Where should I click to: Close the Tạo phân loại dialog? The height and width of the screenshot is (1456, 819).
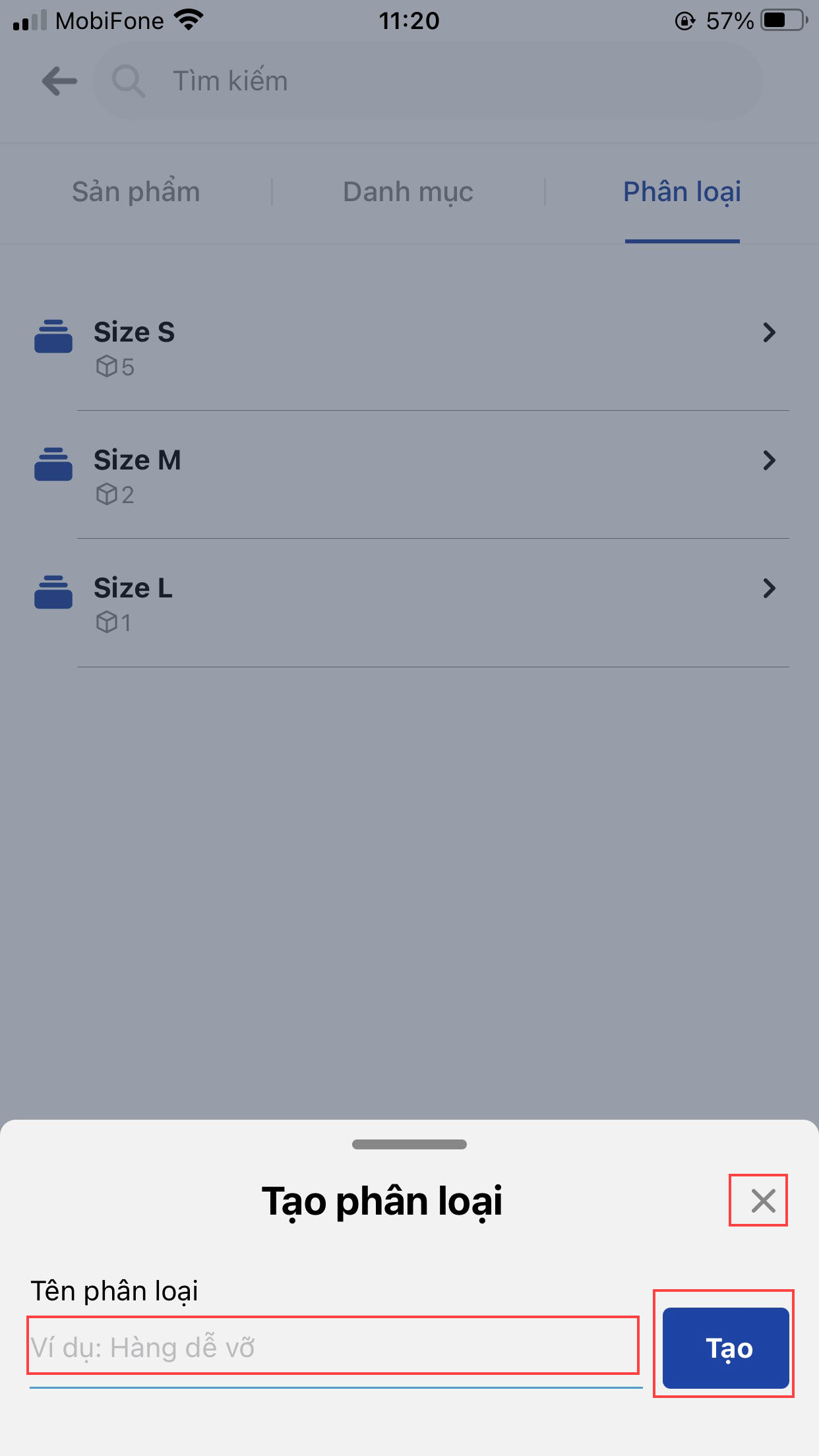[762, 1201]
